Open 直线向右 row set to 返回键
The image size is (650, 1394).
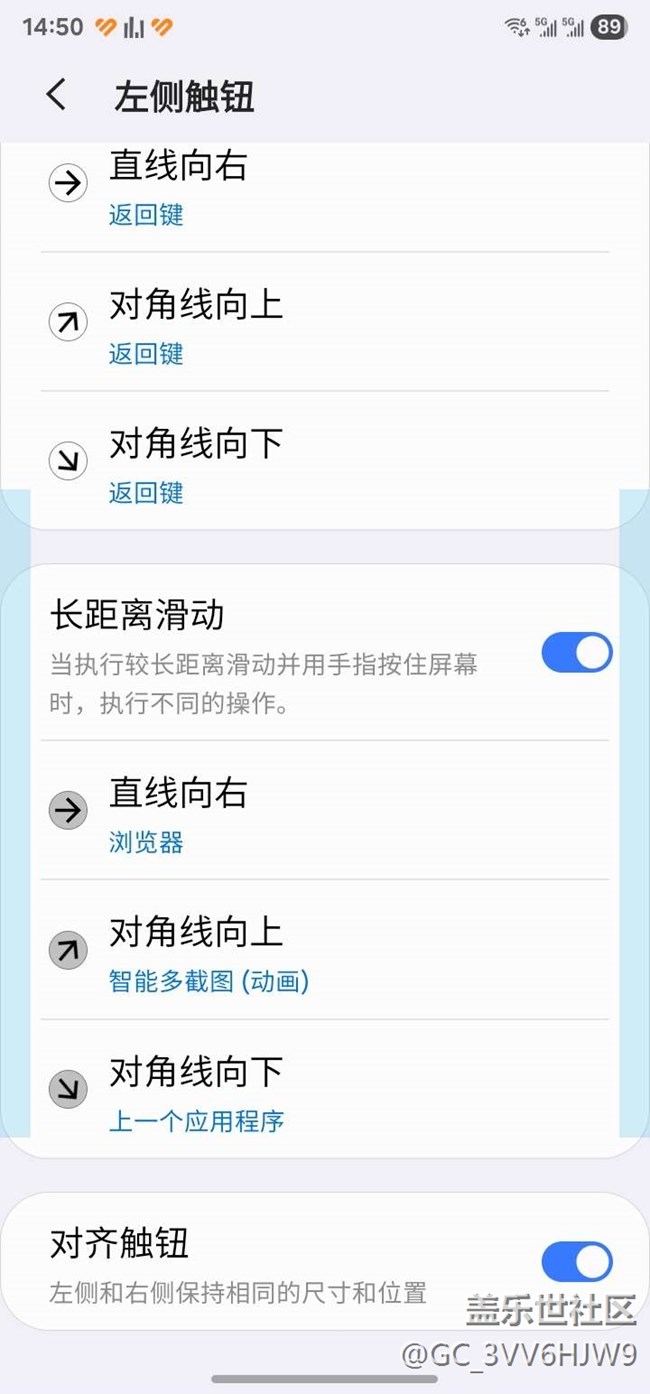point(325,192)
